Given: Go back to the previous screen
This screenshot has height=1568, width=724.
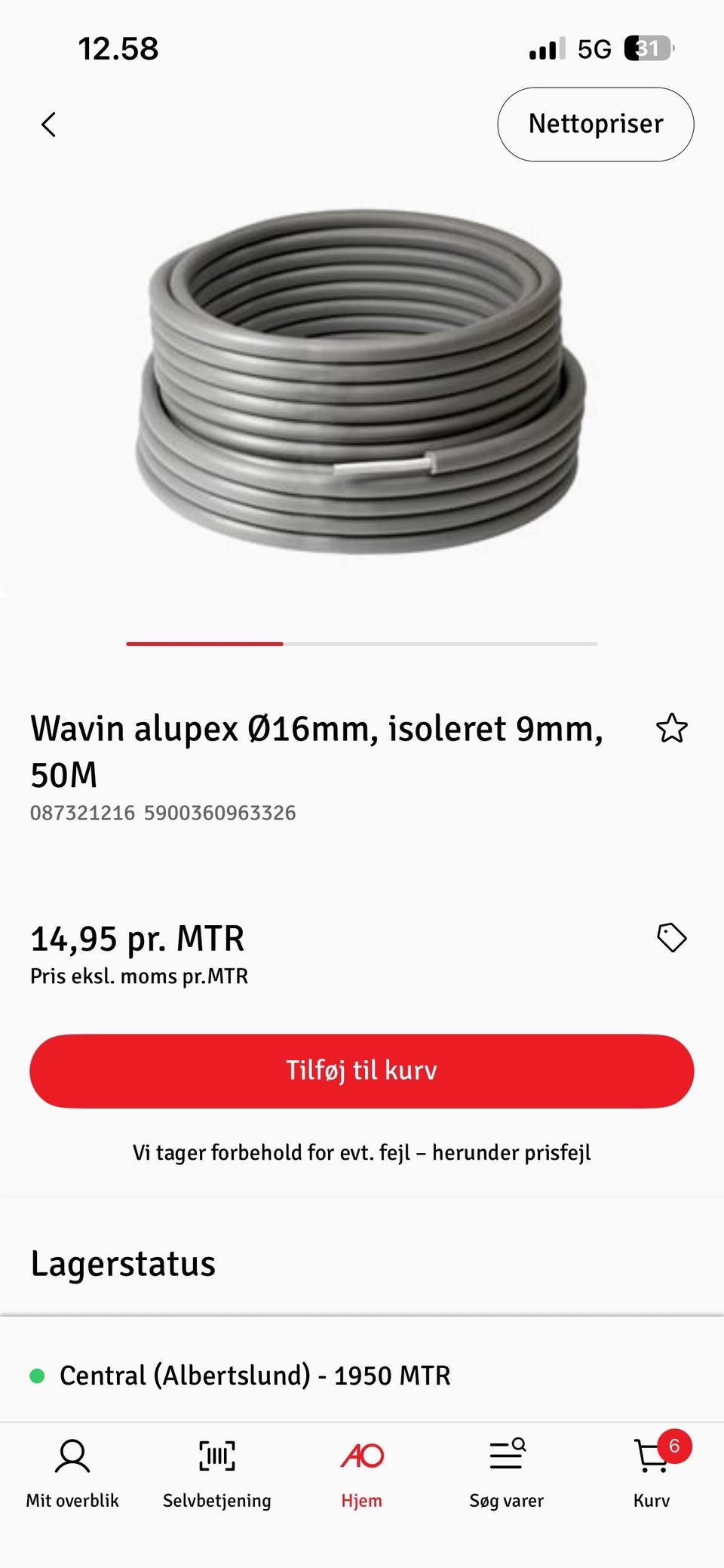Looking at the screenshot, I should 49,125.
